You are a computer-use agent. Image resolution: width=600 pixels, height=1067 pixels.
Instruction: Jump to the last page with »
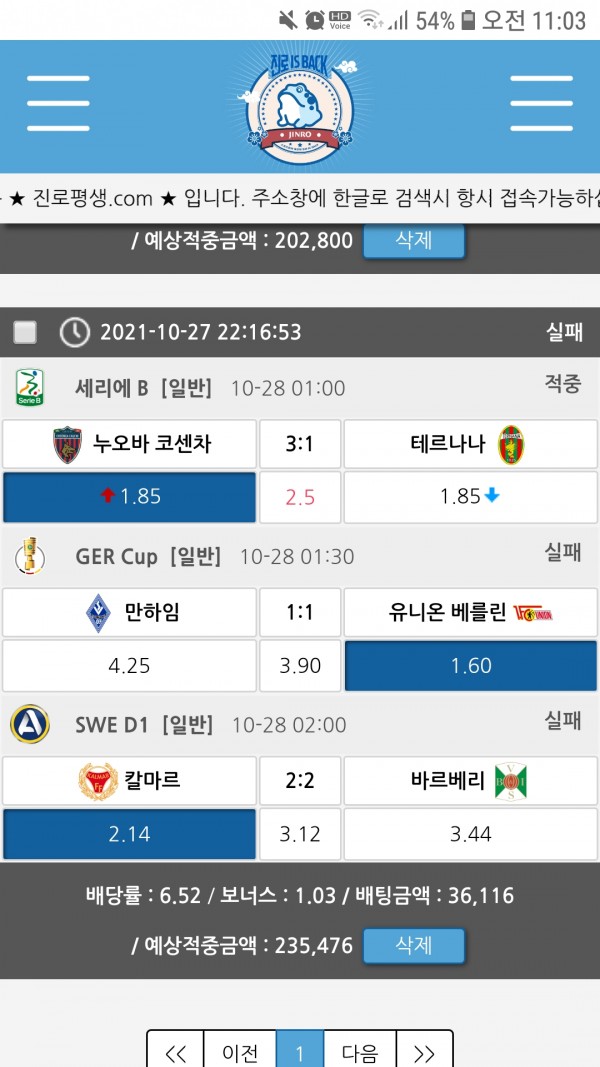tap(424, 1052)
